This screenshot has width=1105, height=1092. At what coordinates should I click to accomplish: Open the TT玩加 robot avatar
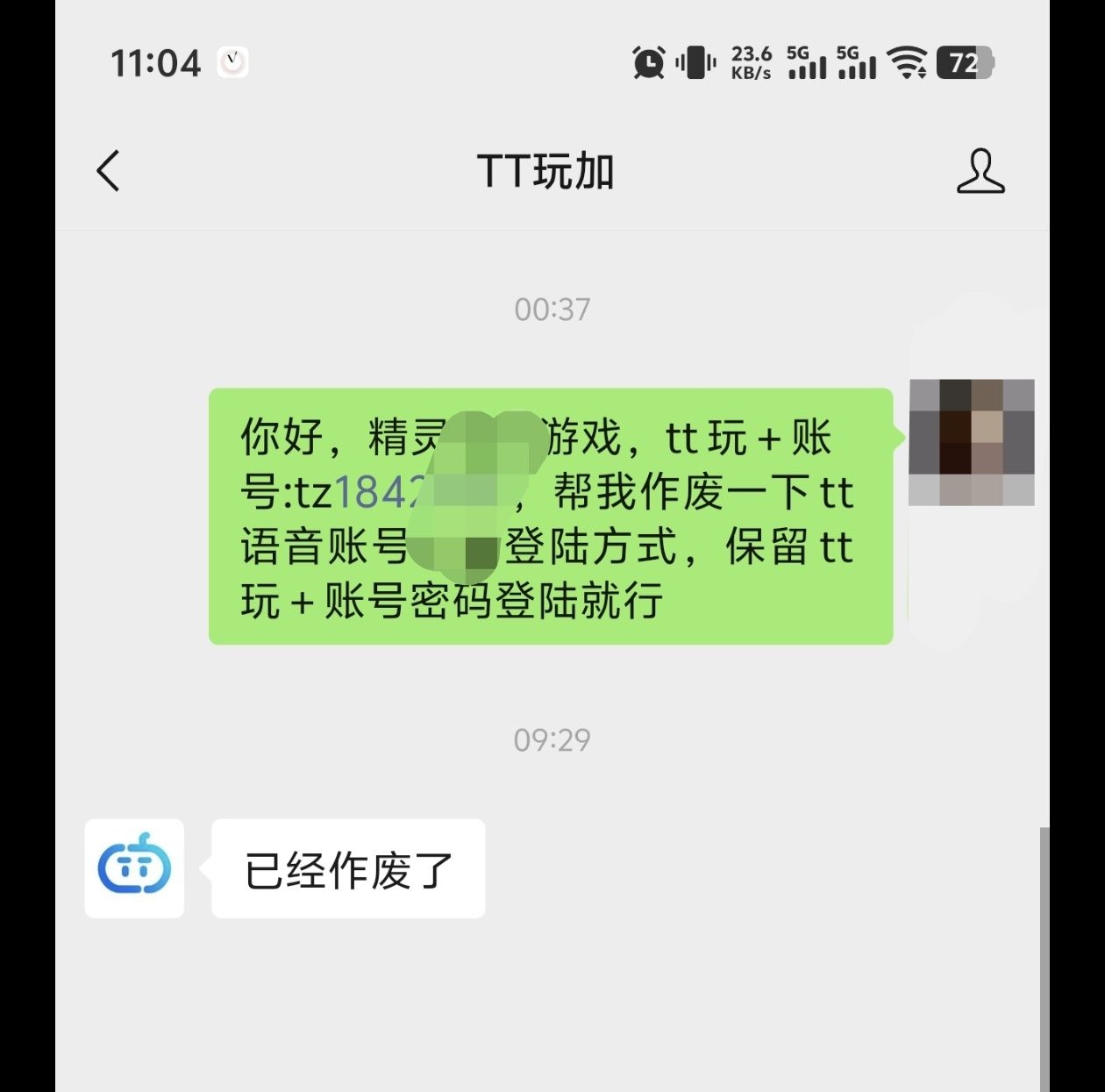coord(134,868)
